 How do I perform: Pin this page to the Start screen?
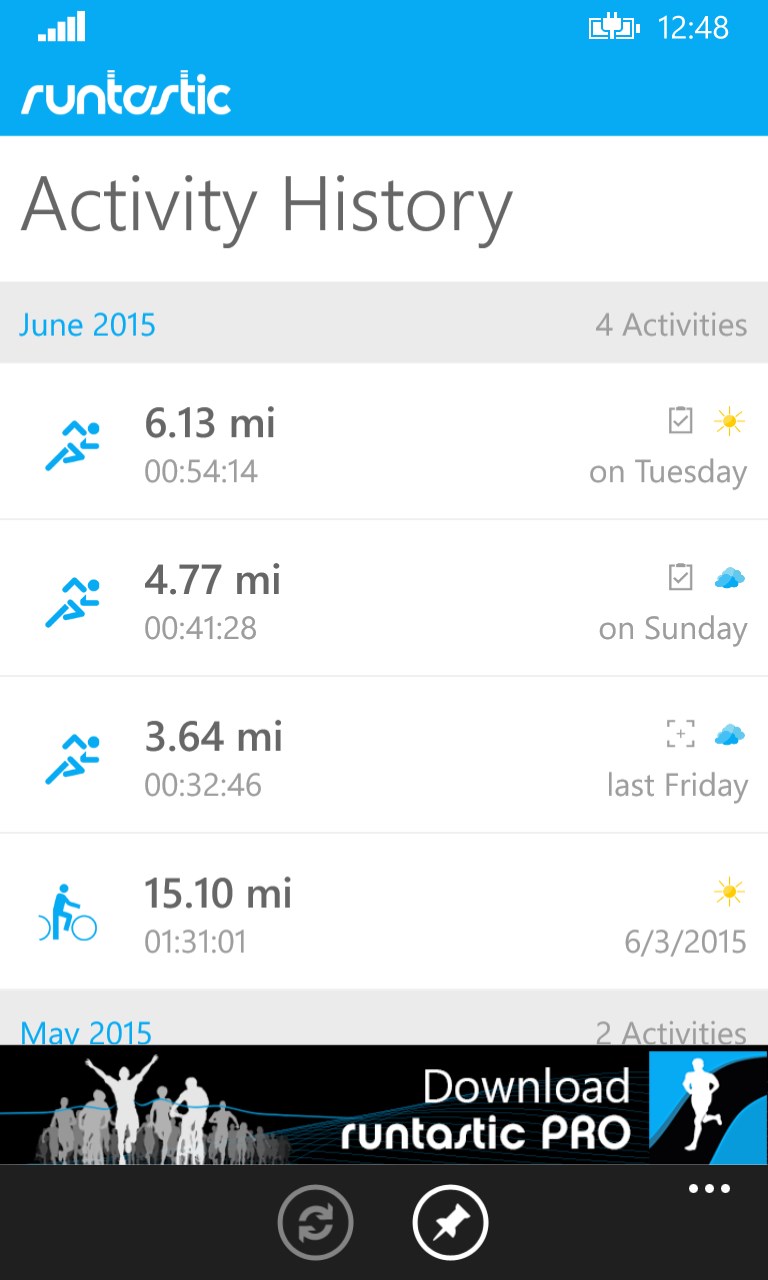[x=450, y=1222]
